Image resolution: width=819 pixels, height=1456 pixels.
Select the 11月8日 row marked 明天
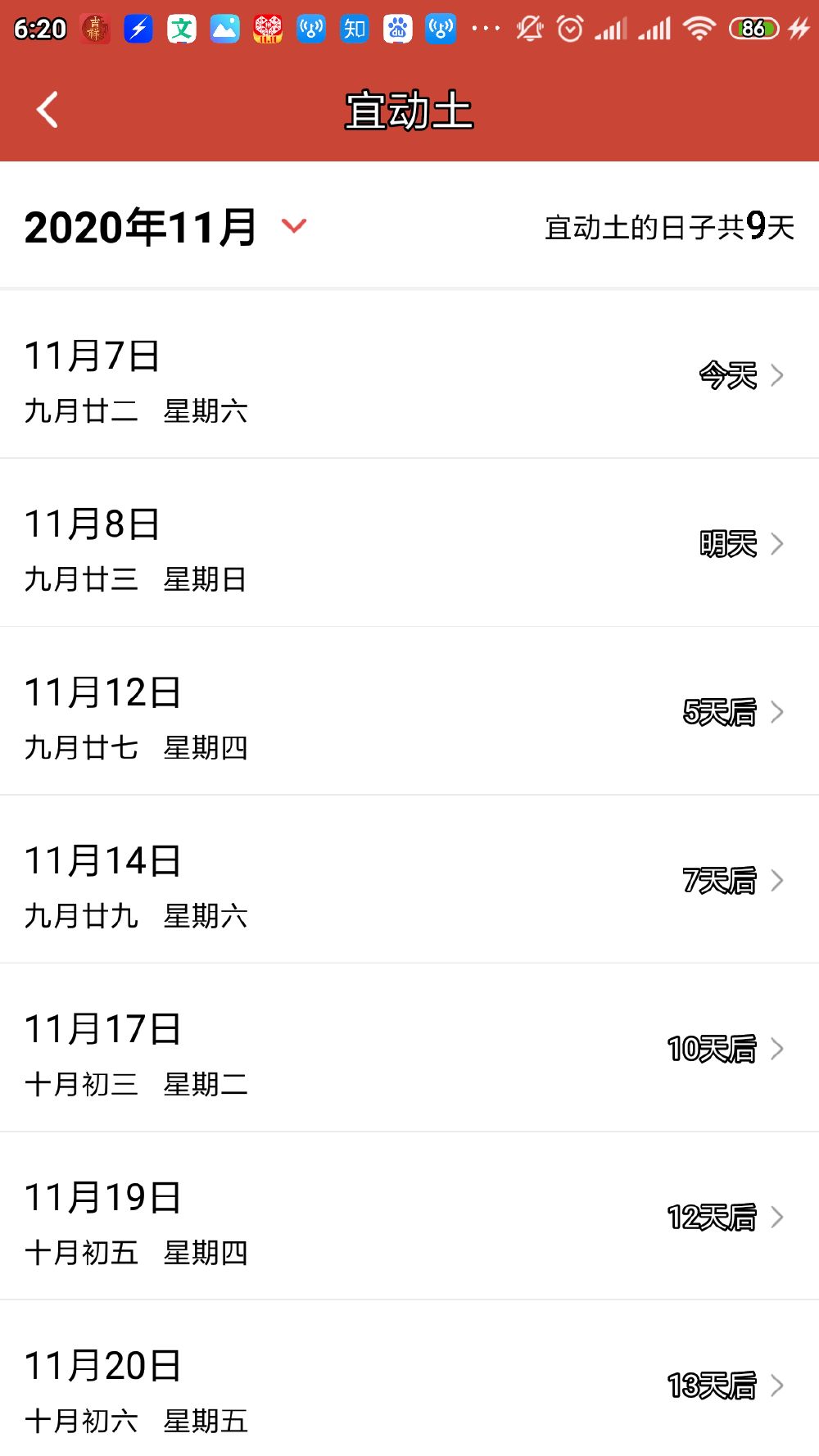click(409, 544)
